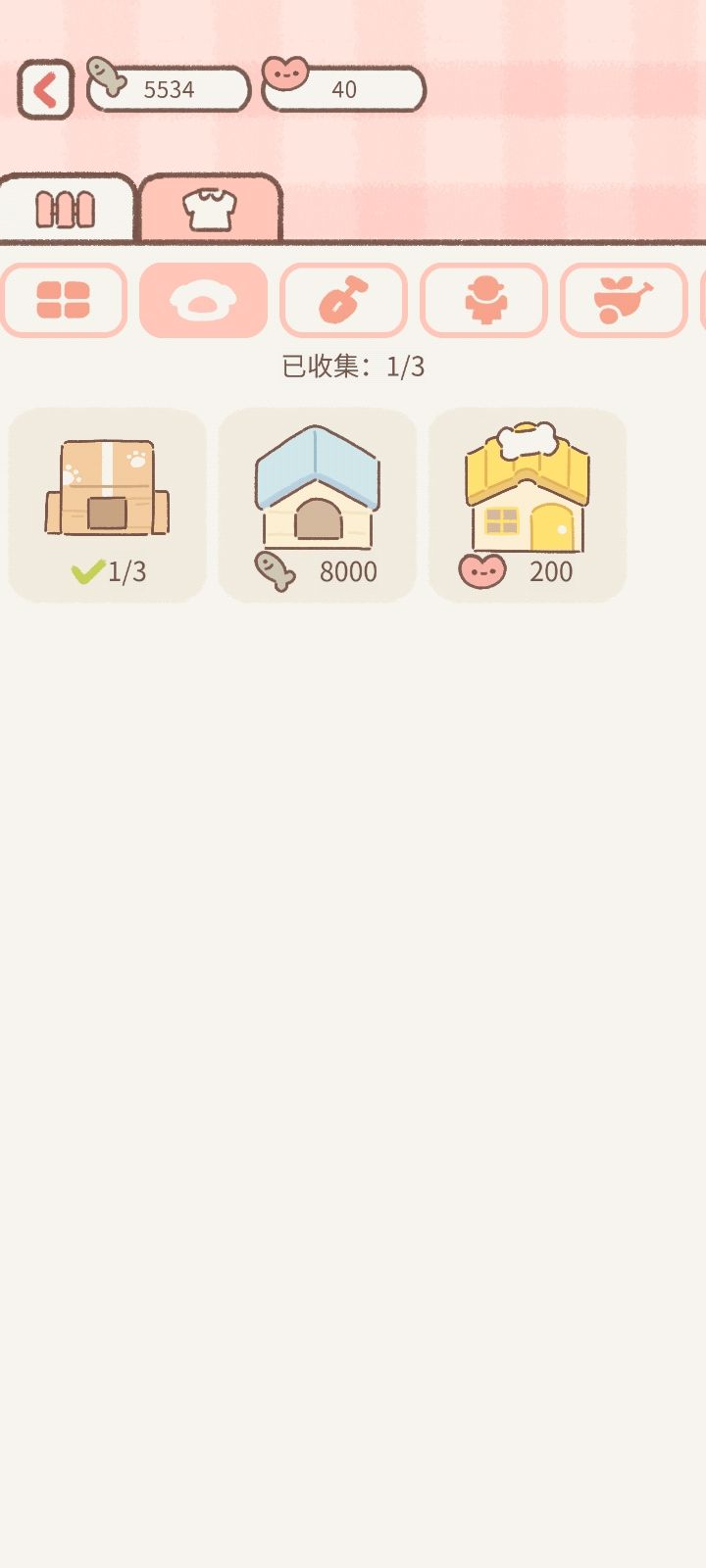Show the grid all-items category
This screenshot has width=706, height=1568.
64,300
